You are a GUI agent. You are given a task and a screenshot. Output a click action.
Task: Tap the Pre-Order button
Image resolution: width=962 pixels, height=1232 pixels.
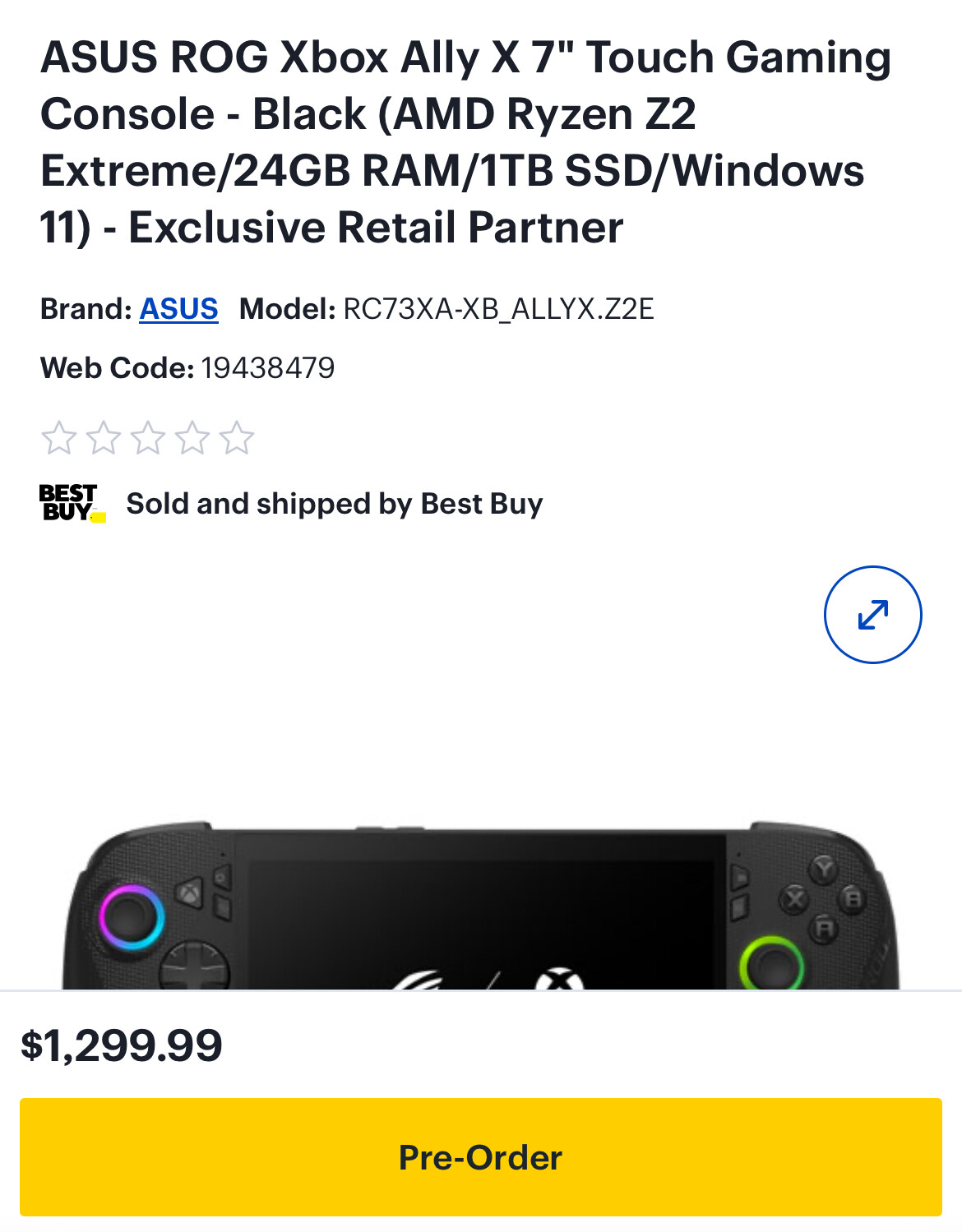point(480,1156)
